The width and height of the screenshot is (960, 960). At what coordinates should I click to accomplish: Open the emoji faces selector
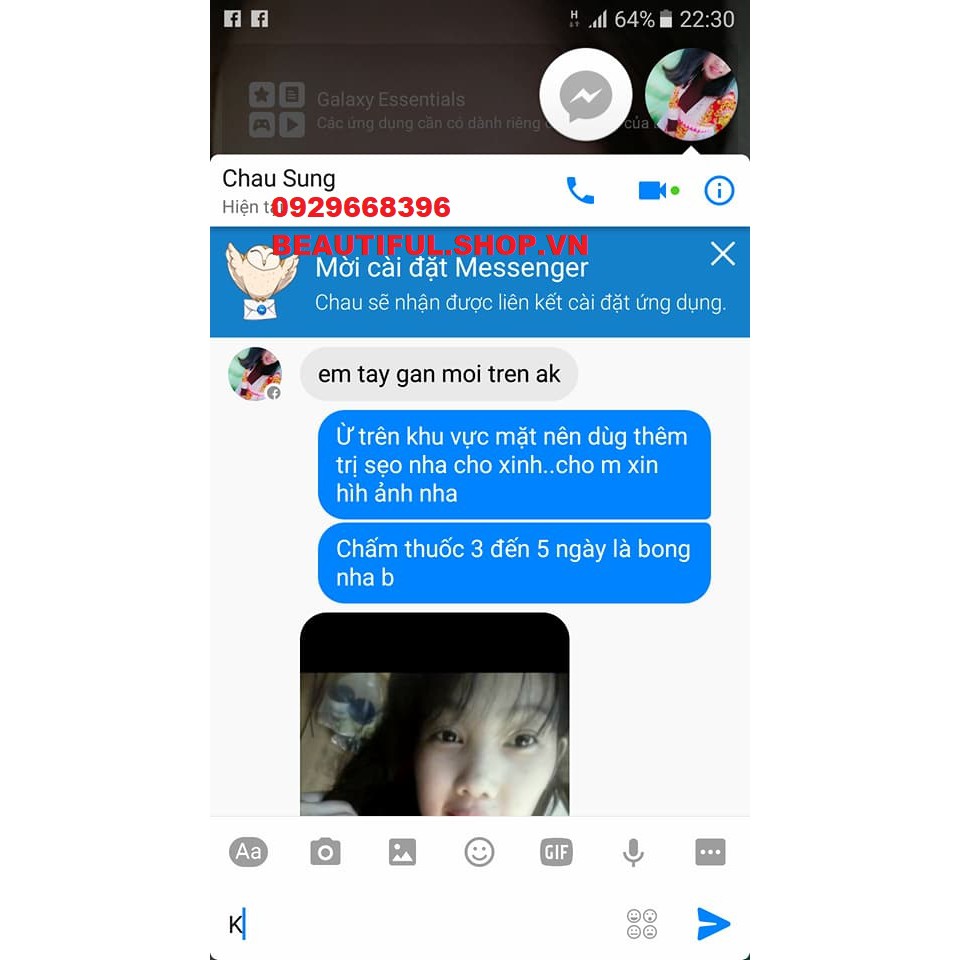tap(641, 924)
